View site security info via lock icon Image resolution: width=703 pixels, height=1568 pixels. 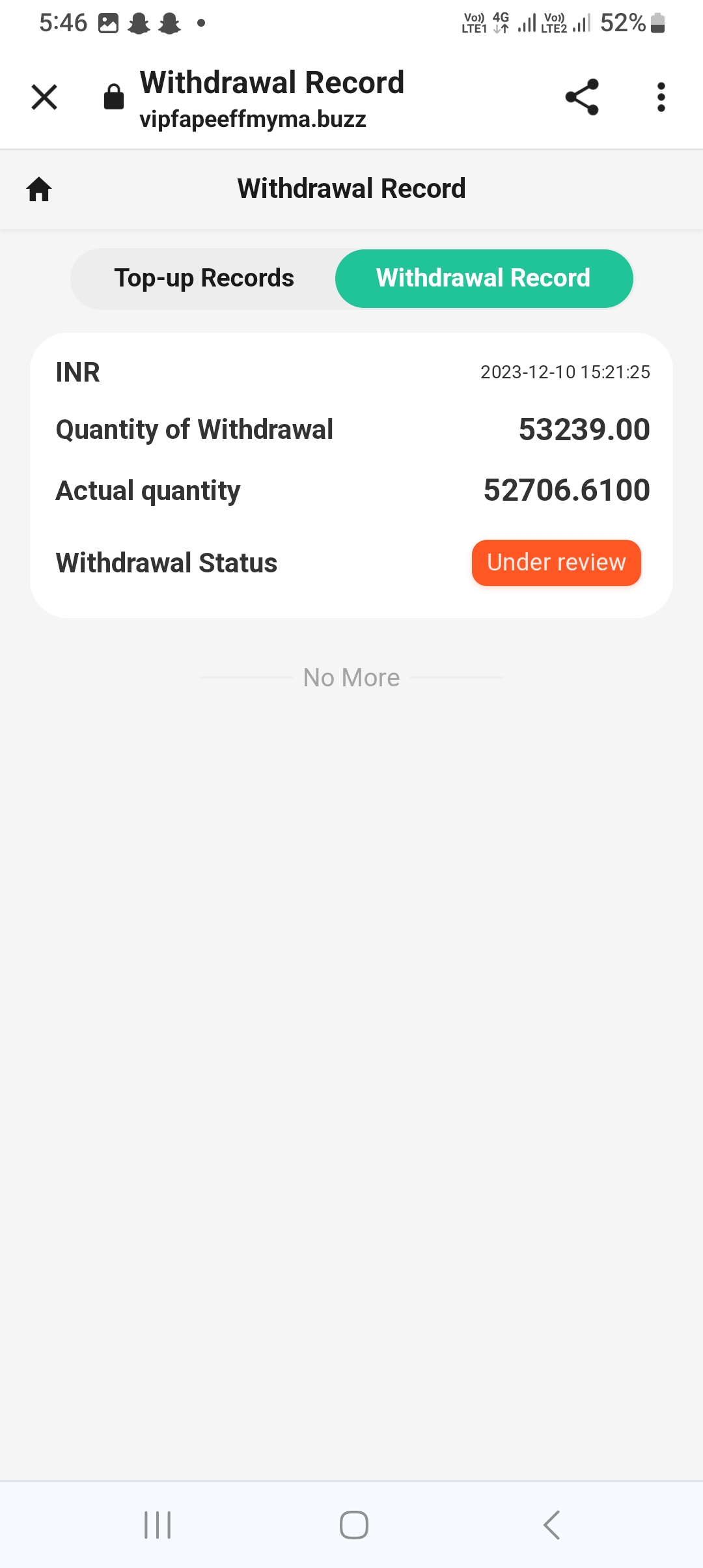point(114,98)
